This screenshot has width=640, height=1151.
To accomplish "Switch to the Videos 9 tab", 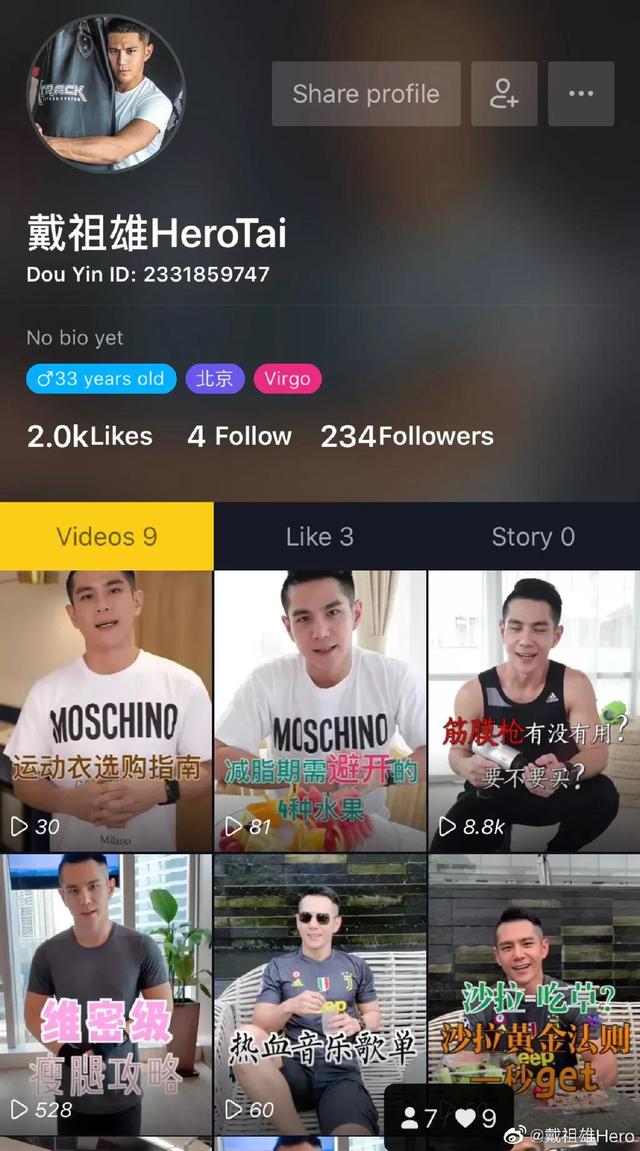I will tap(106, 537).
